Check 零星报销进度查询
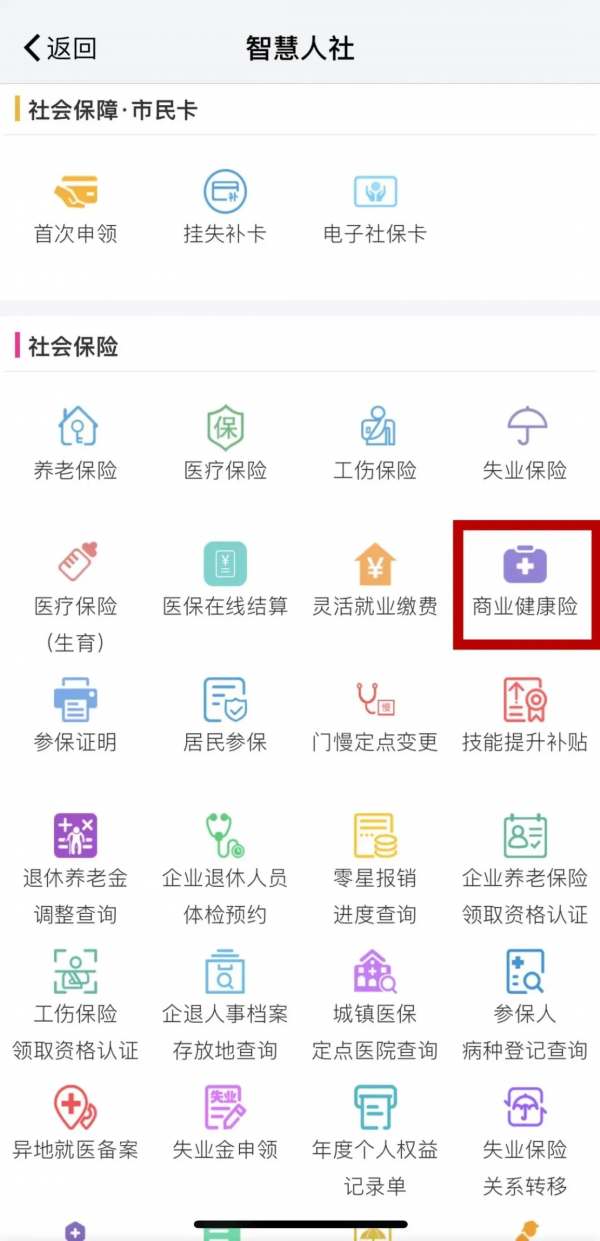Viewport: 600px width, 1241px height. pyautogui.click(x=375, y=868)
